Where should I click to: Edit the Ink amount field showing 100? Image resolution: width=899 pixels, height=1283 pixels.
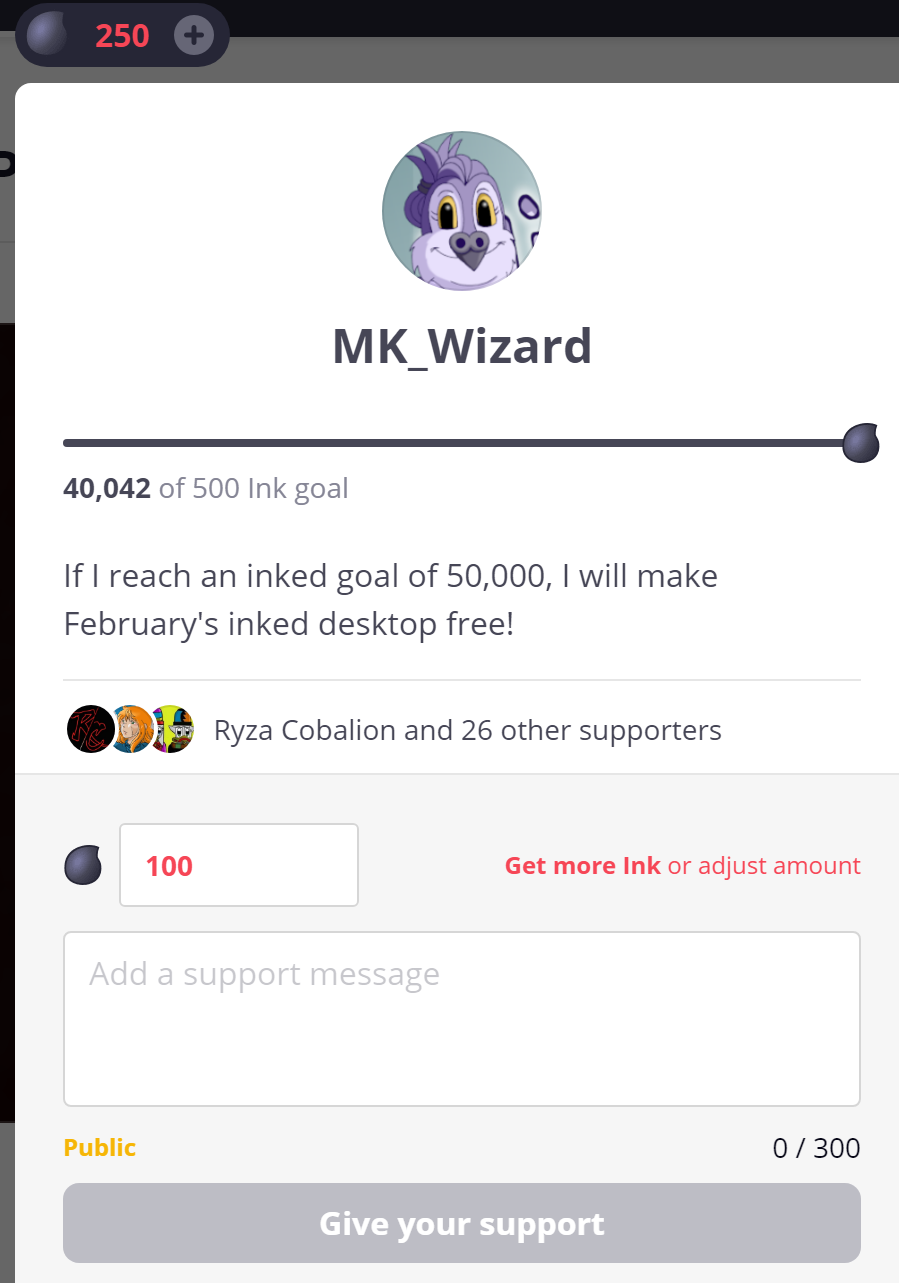click(x=239, y=865)
